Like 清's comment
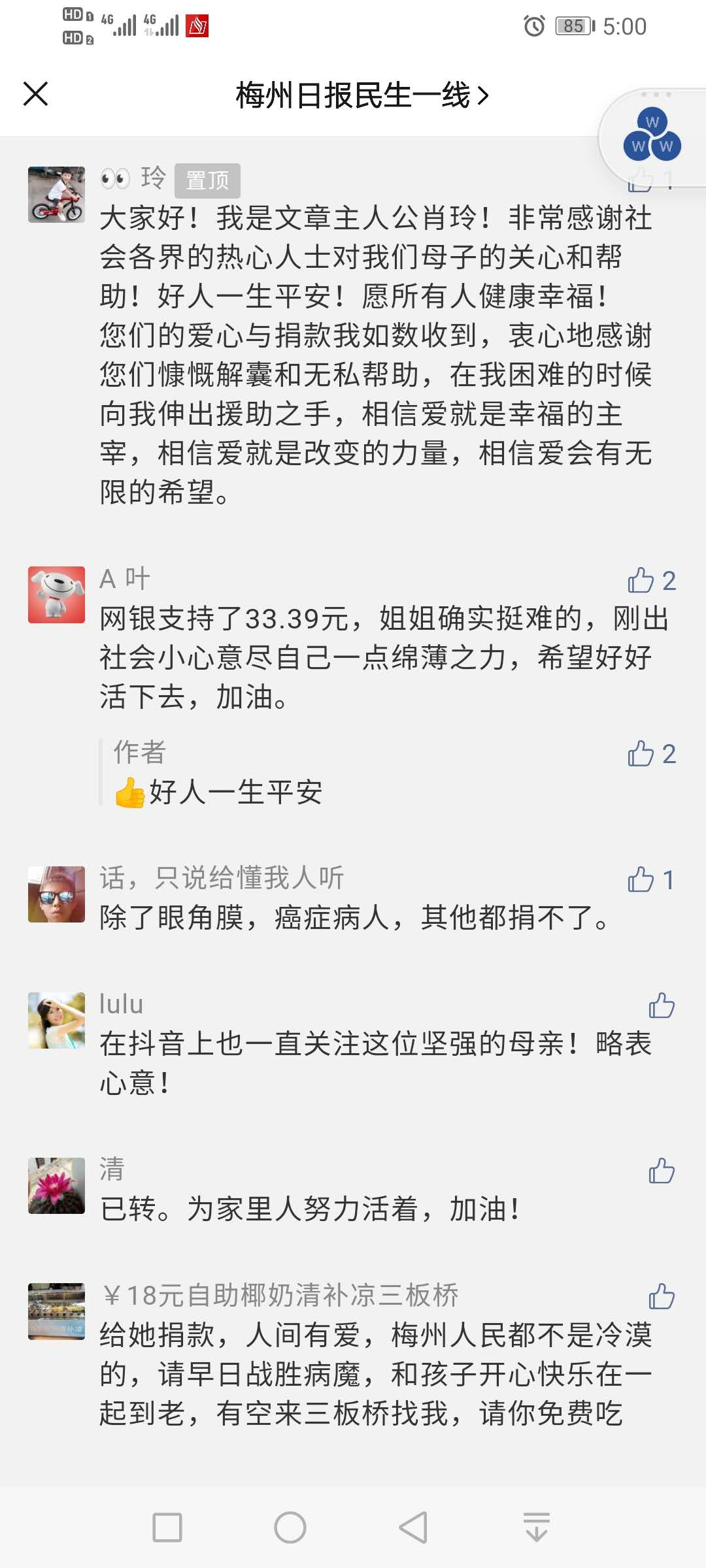706x1568 pixels. tap(661, 1171)
